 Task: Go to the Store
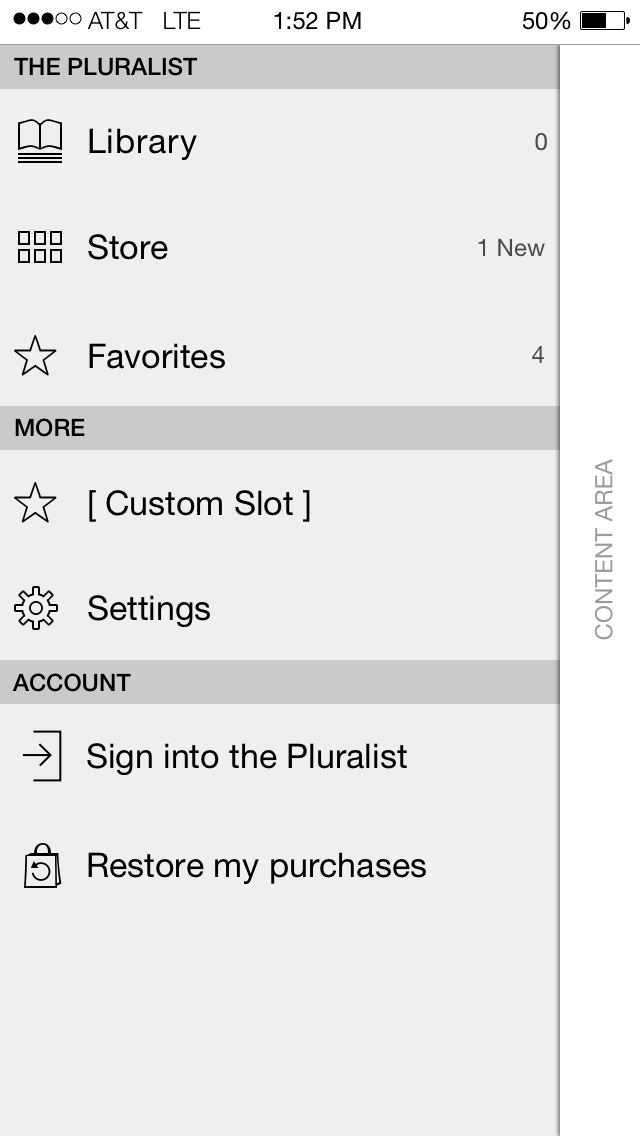click(279, 248)
